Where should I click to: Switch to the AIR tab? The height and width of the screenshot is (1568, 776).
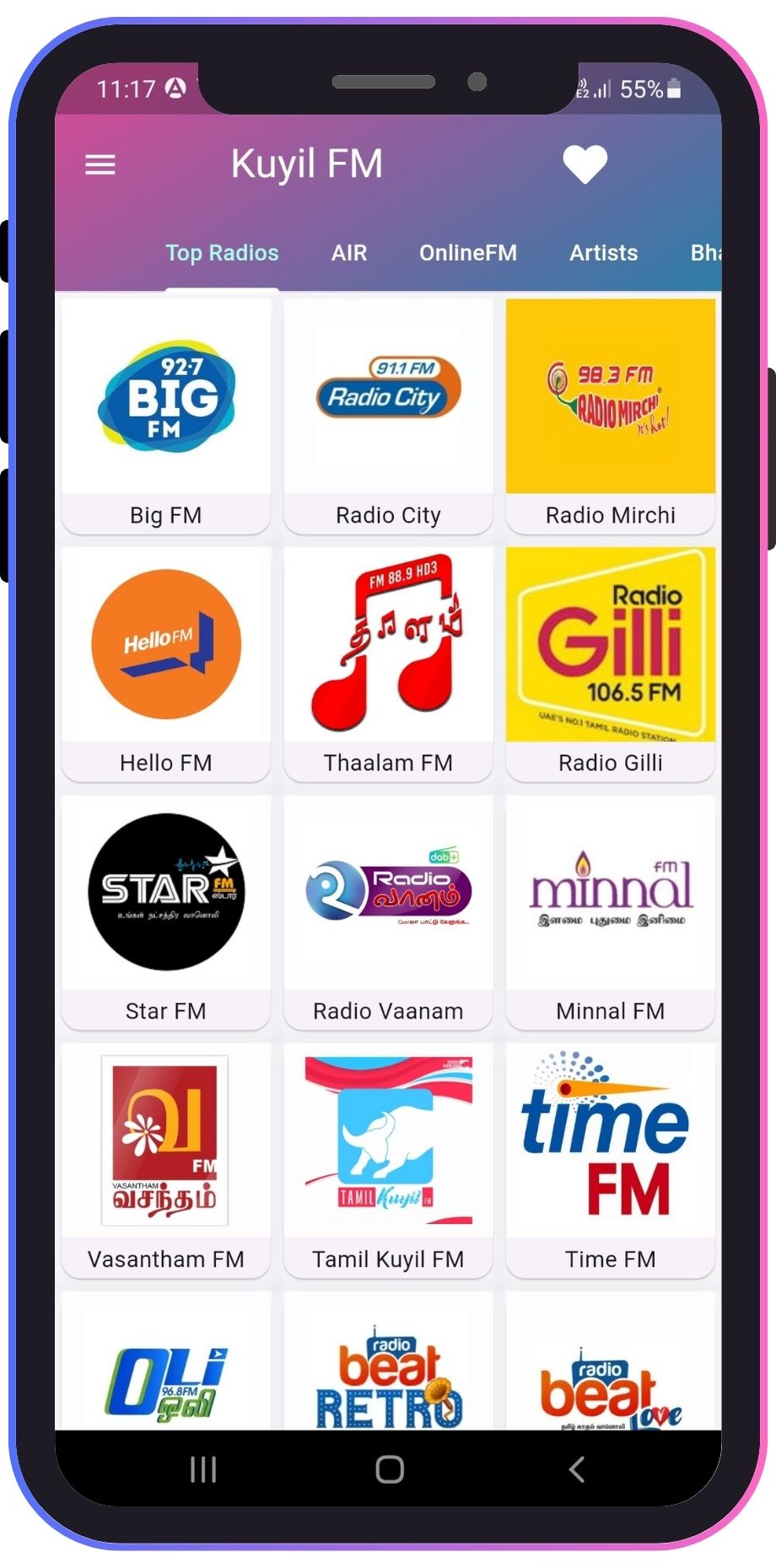[348, 253]
